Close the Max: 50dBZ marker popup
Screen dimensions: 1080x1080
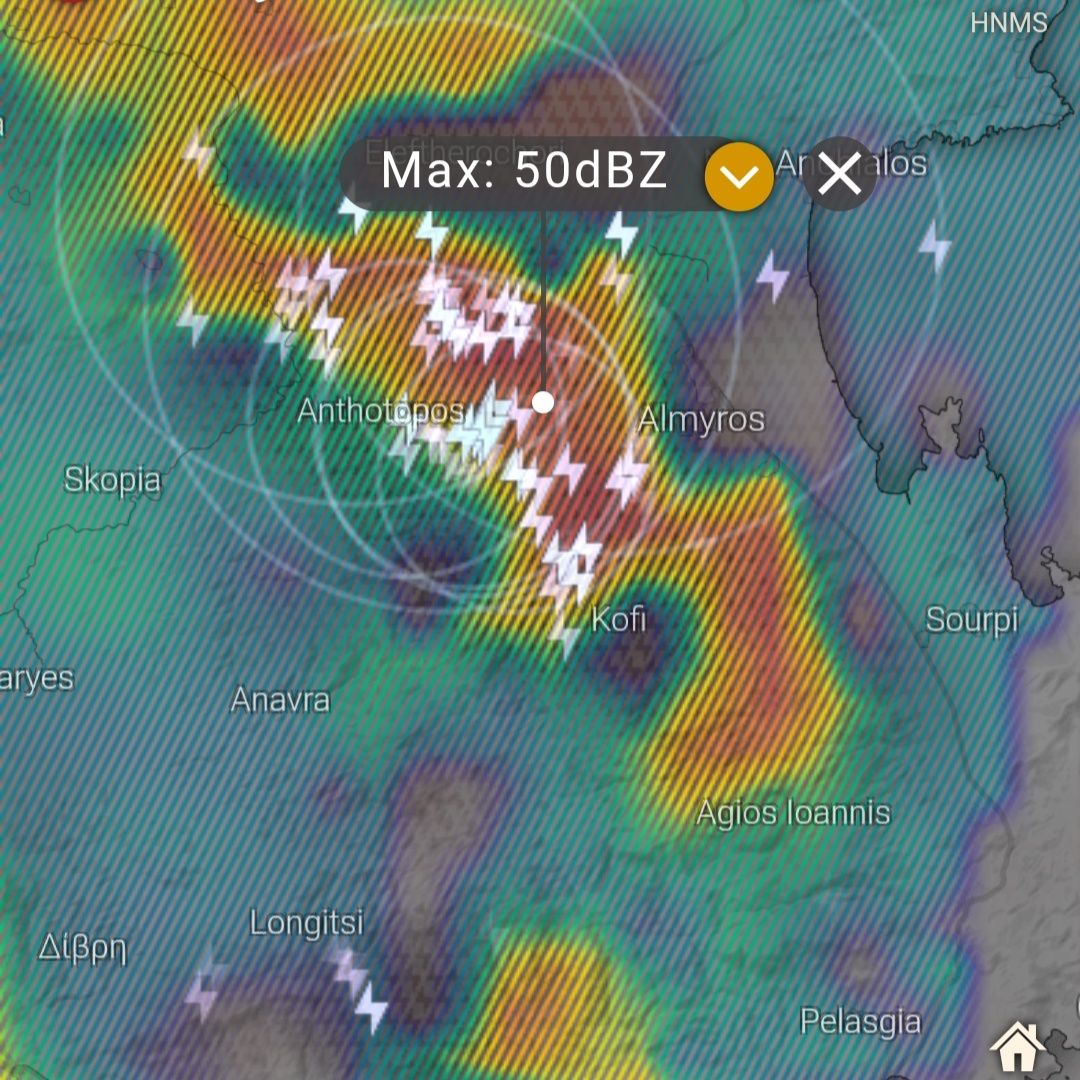pos(840,174)
